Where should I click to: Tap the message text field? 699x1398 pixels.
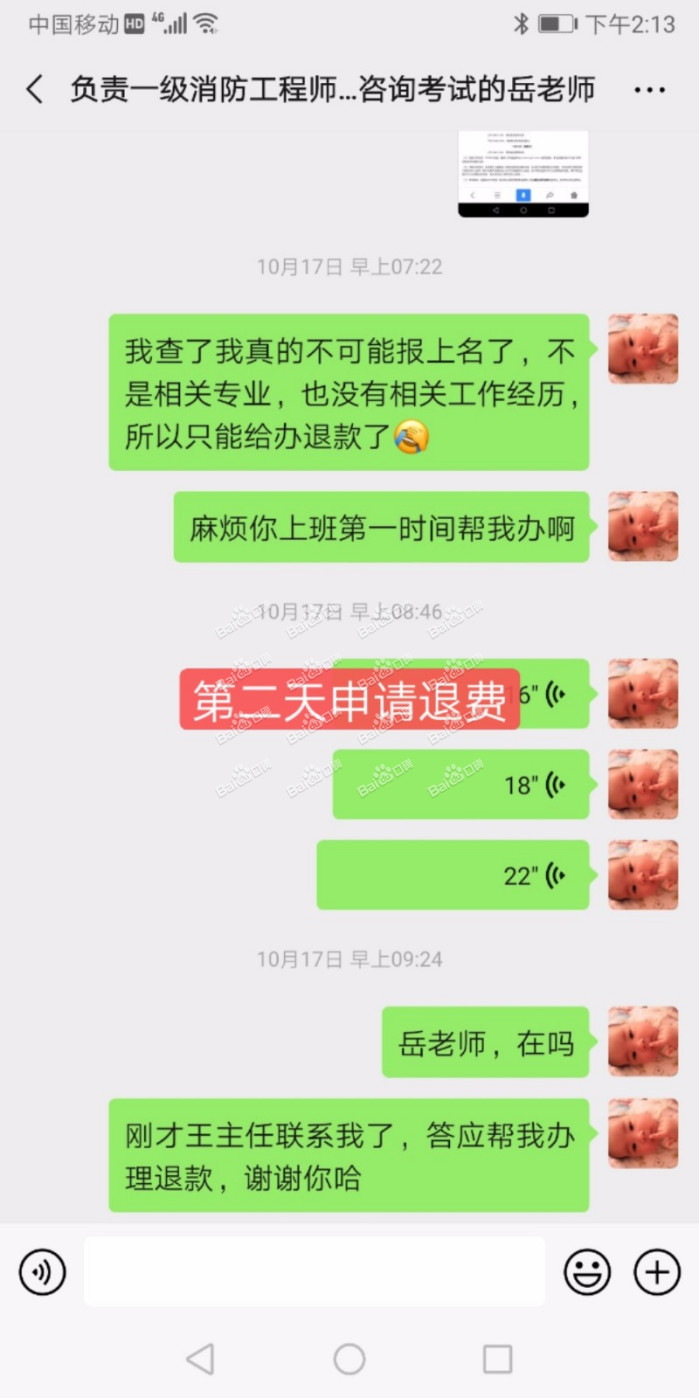coord(314,1272)
